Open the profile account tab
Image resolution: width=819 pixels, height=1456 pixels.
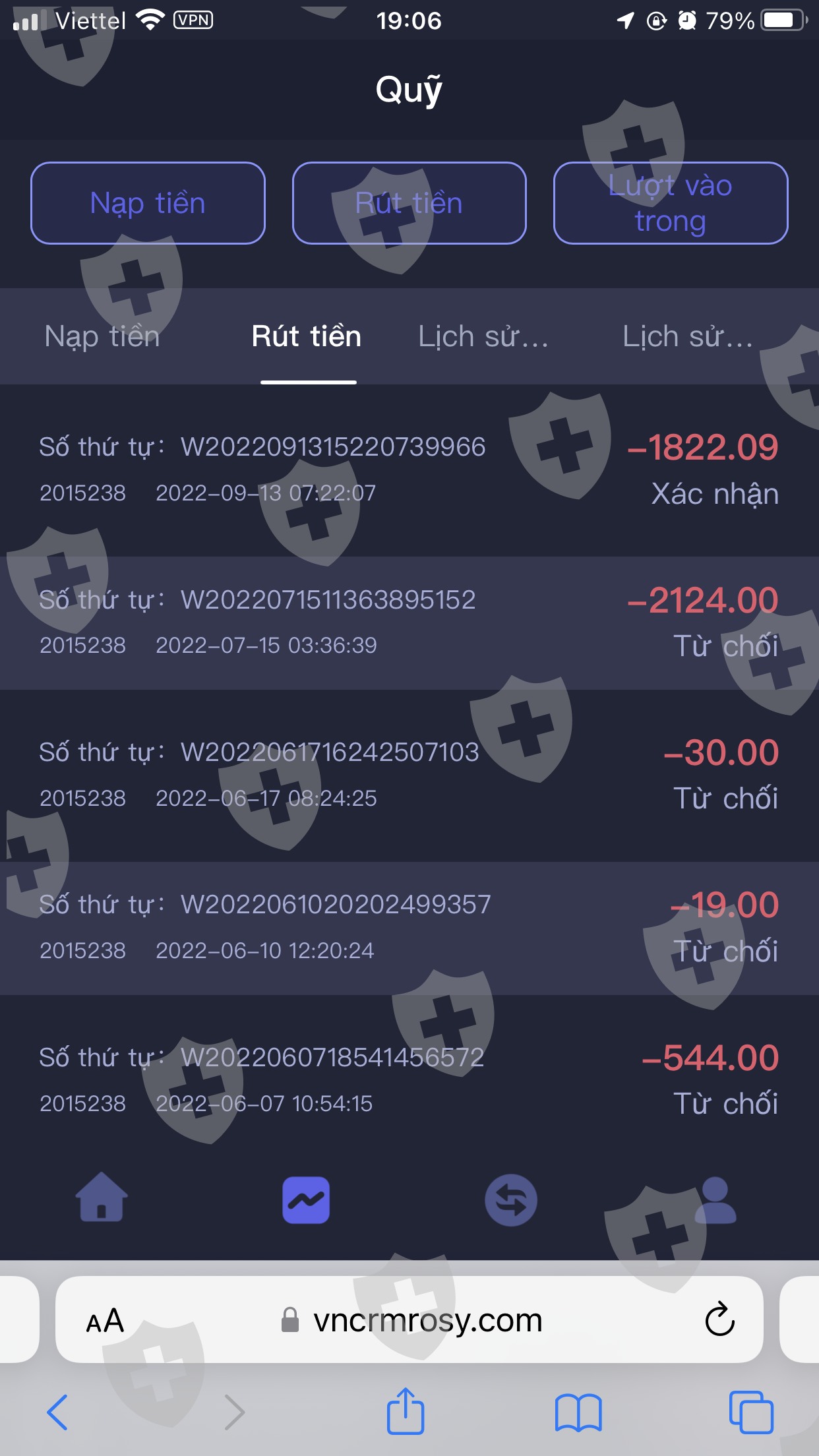coord(715,1200)
